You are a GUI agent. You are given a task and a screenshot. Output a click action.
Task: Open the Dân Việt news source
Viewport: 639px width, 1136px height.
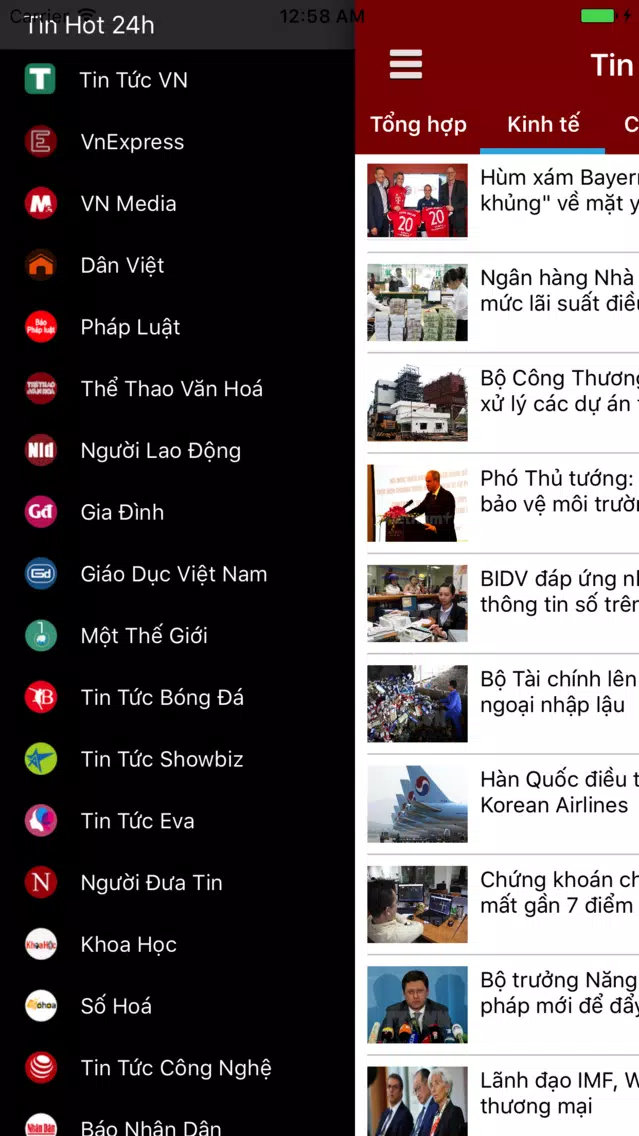(178, 265)
